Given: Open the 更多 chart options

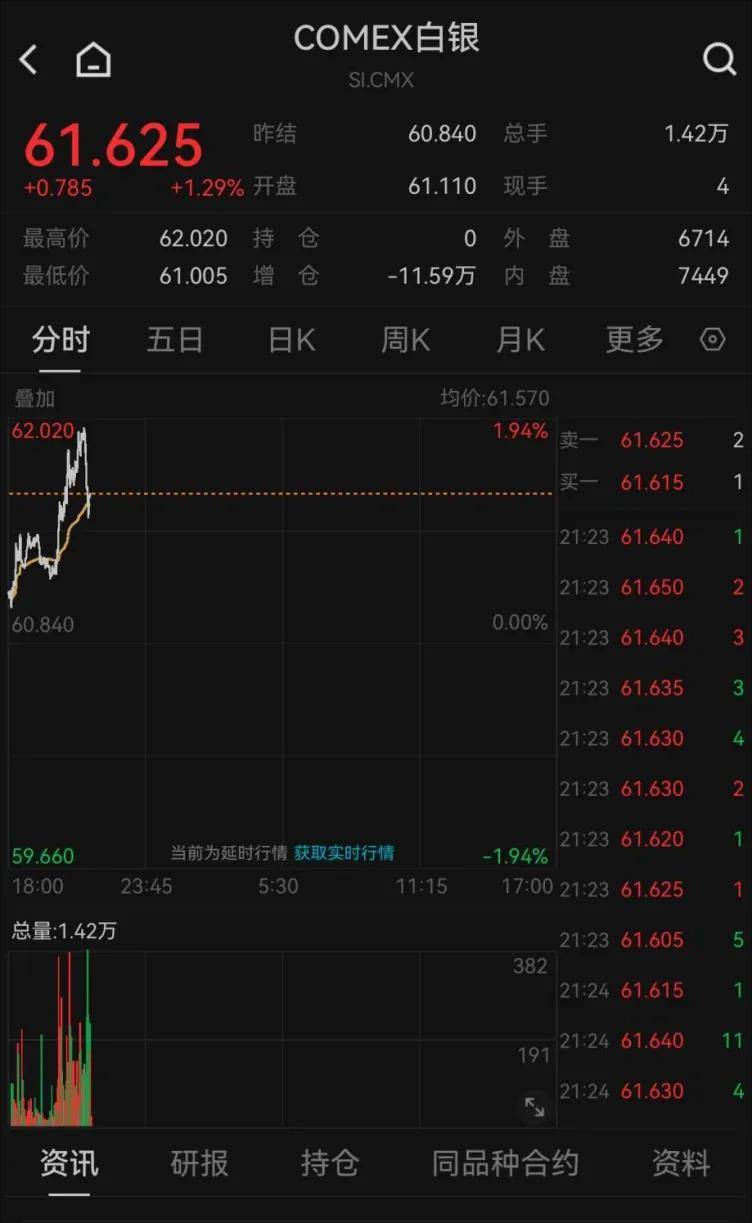Looking at the screenshot, I should click(x=634, y=340).
